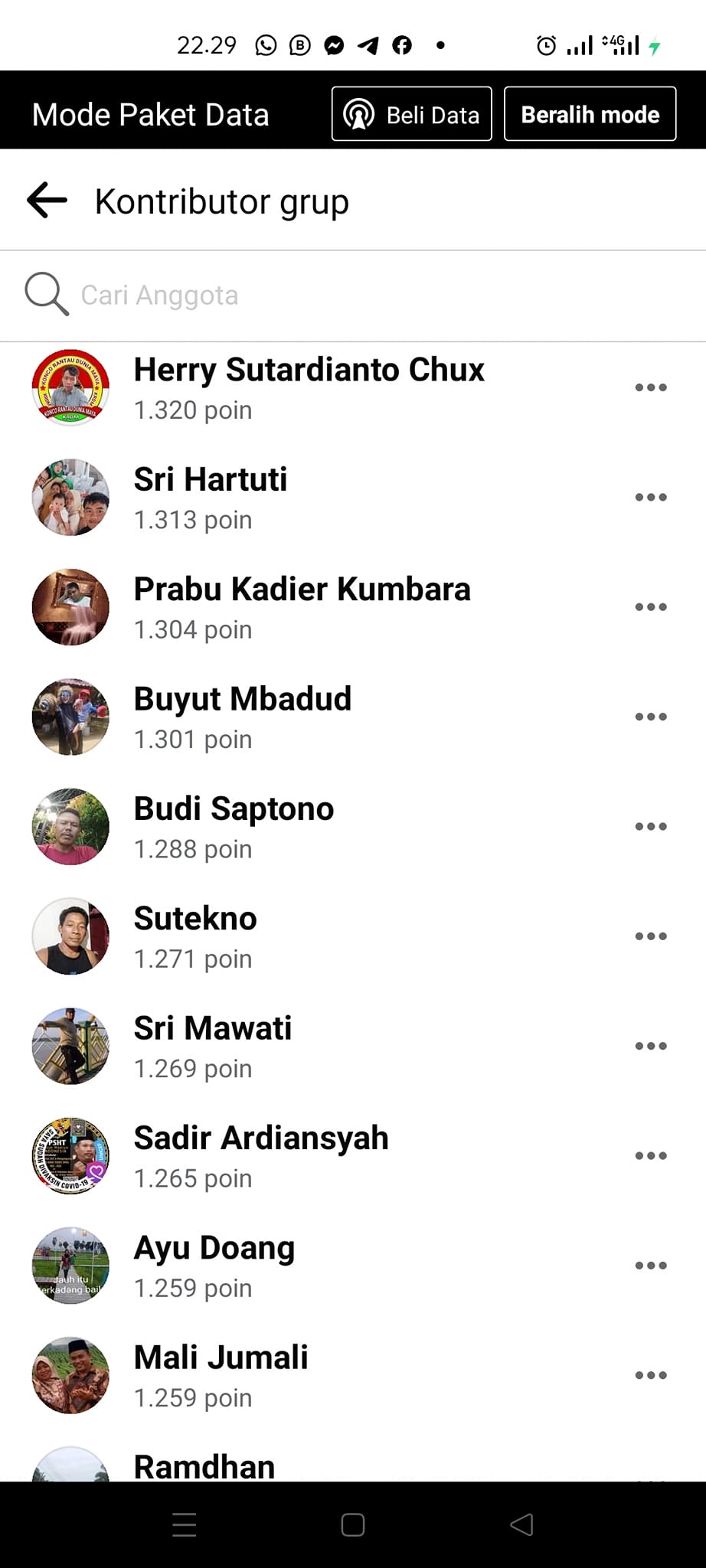Select Prabu Kadier Kumbara from the list
Viewport: 706px width, 1568px height.
click(302, 590)
